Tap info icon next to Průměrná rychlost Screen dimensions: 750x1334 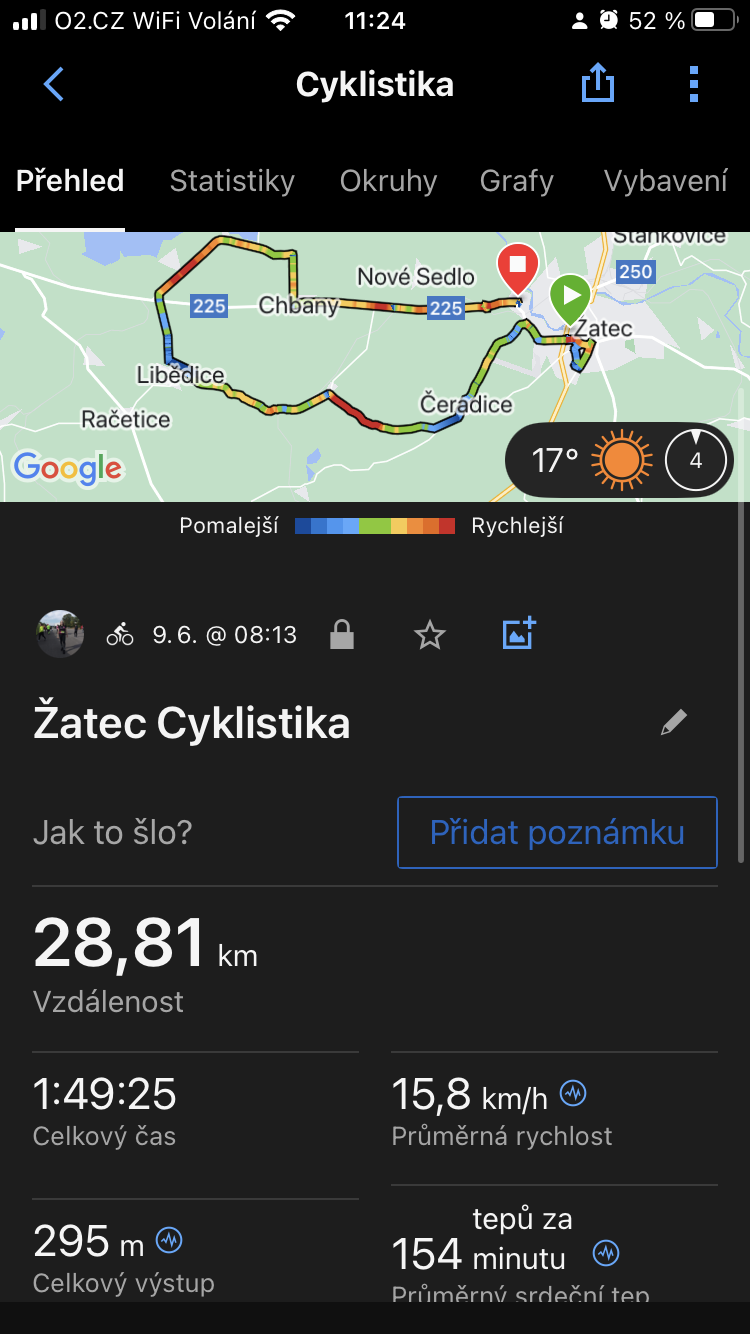click(x=573, y=1093)
